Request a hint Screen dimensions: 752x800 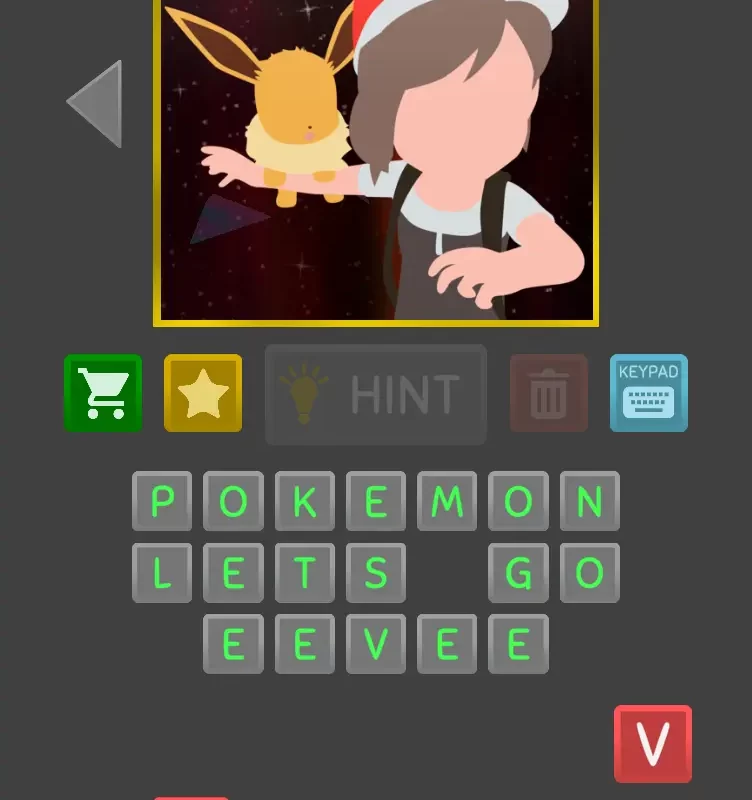(376, 395)
